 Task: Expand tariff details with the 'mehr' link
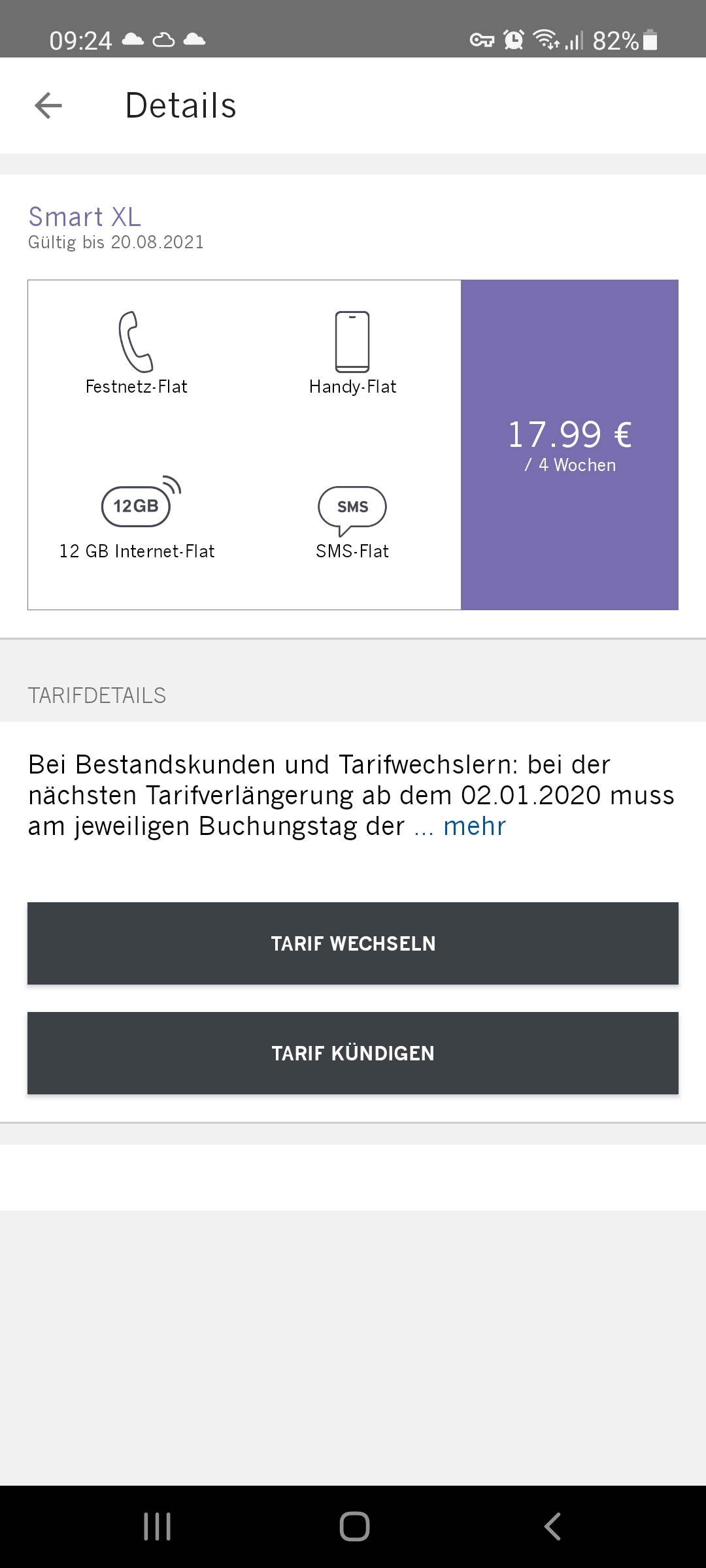pos(474,826)
